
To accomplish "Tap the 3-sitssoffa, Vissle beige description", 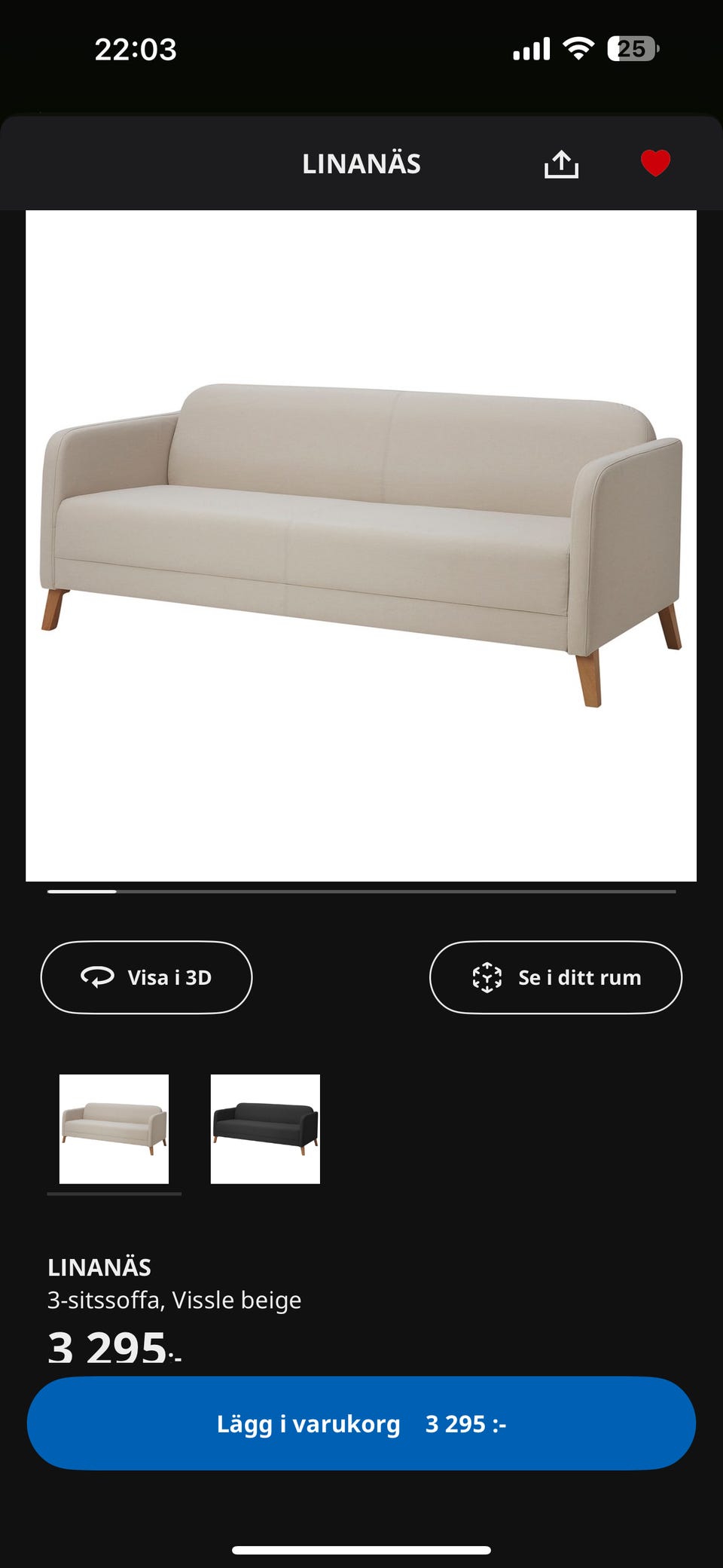I will tap(174, 1299).
